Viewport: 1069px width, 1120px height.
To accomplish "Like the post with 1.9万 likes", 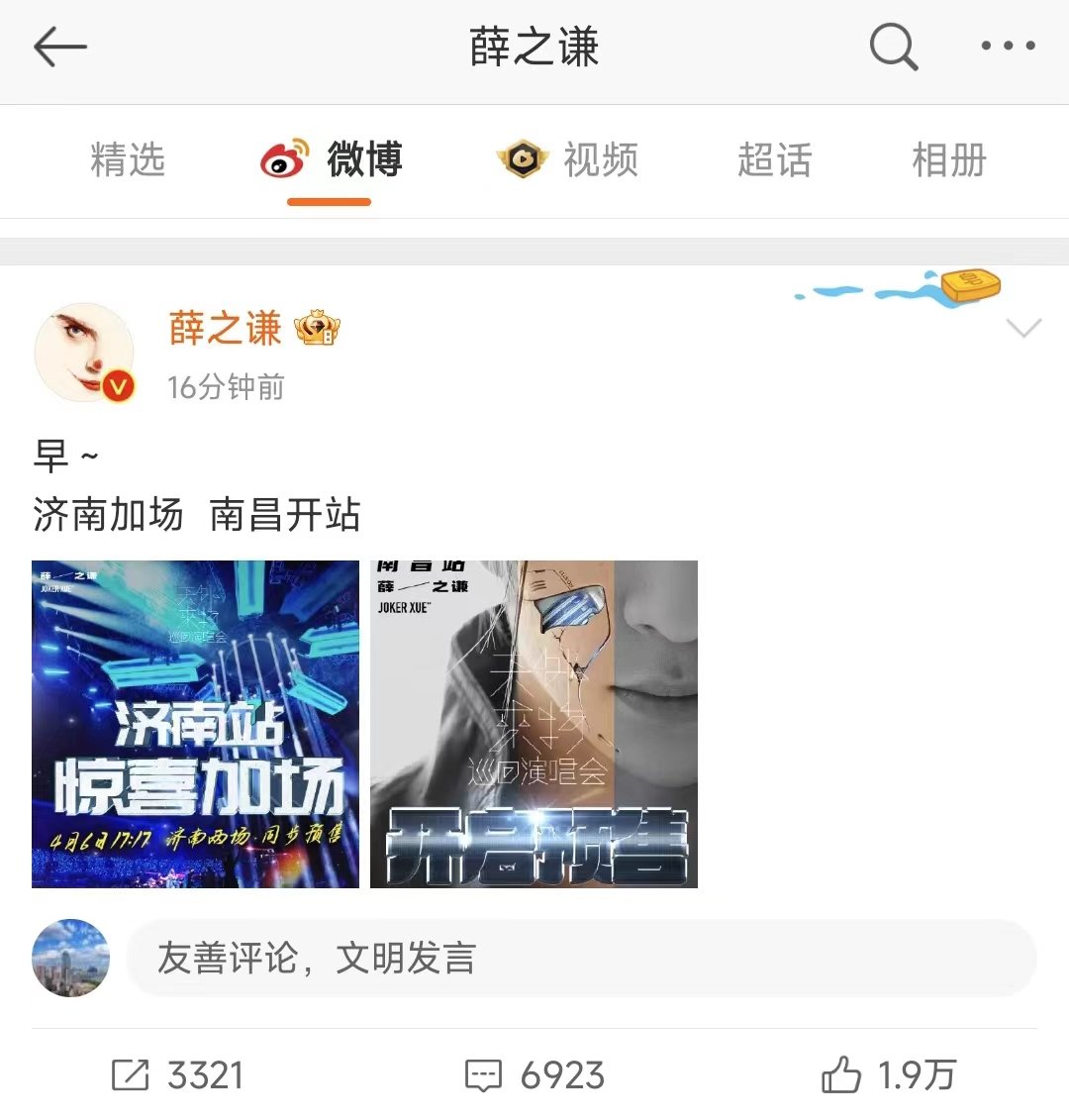I will (x=888, y=1075).
